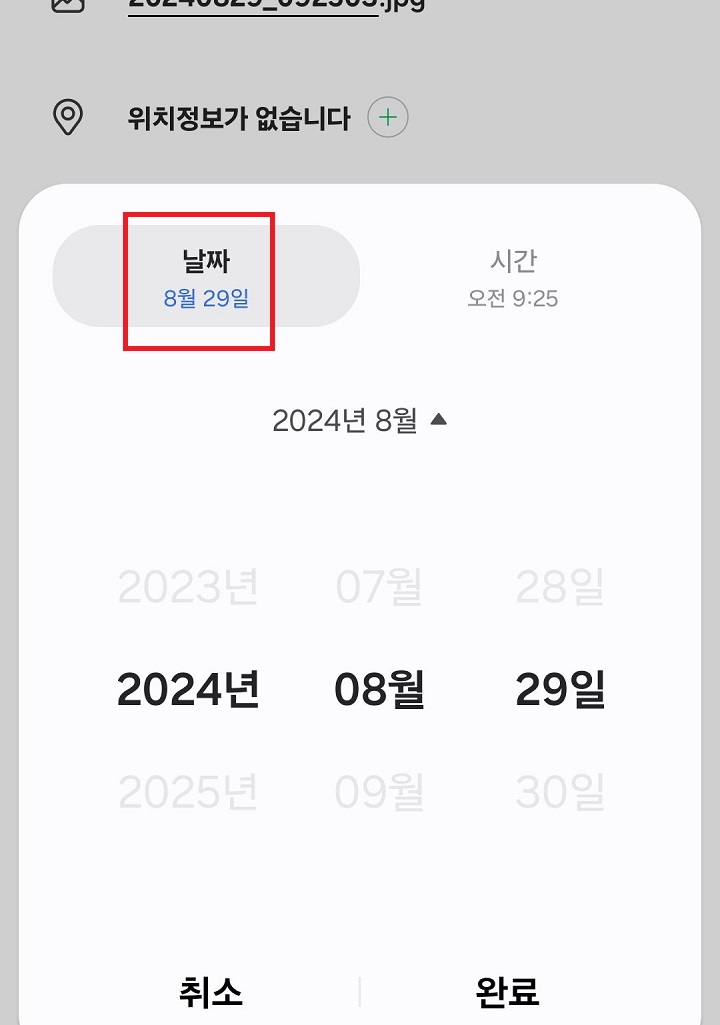The image size is (720, 1025).
Task: Select 2025년 in the year wheel
Action: click(188, 790)
